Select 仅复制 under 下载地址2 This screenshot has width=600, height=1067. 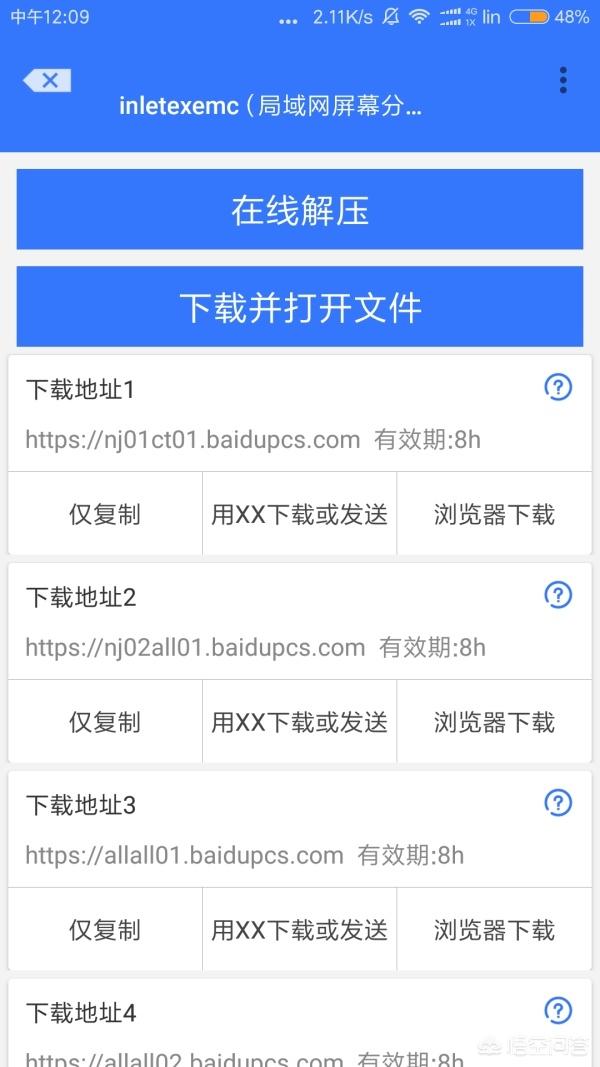point(105,721)
